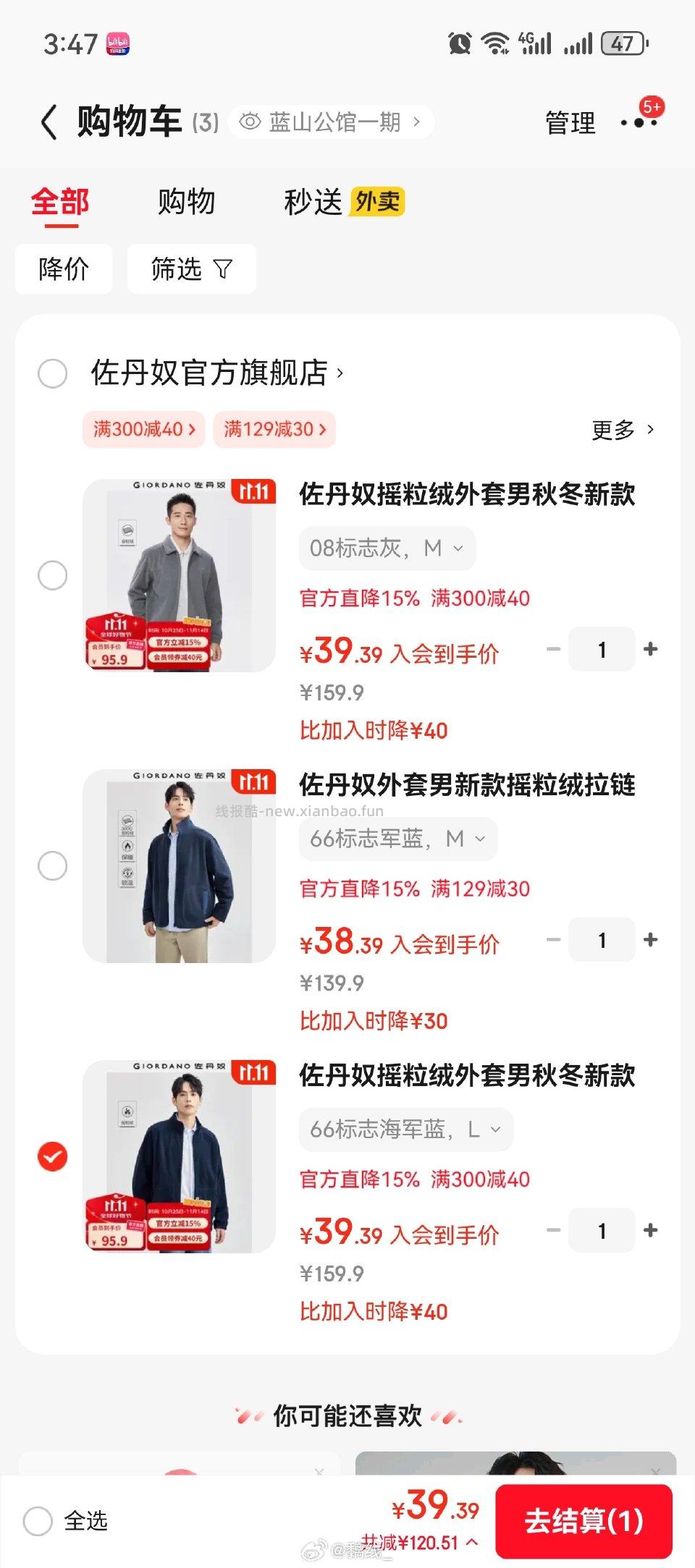Click plus to increase grey jacket quantity
Image resolution: width=695 pixels, height=1568 pixels.
click(651, 649)
